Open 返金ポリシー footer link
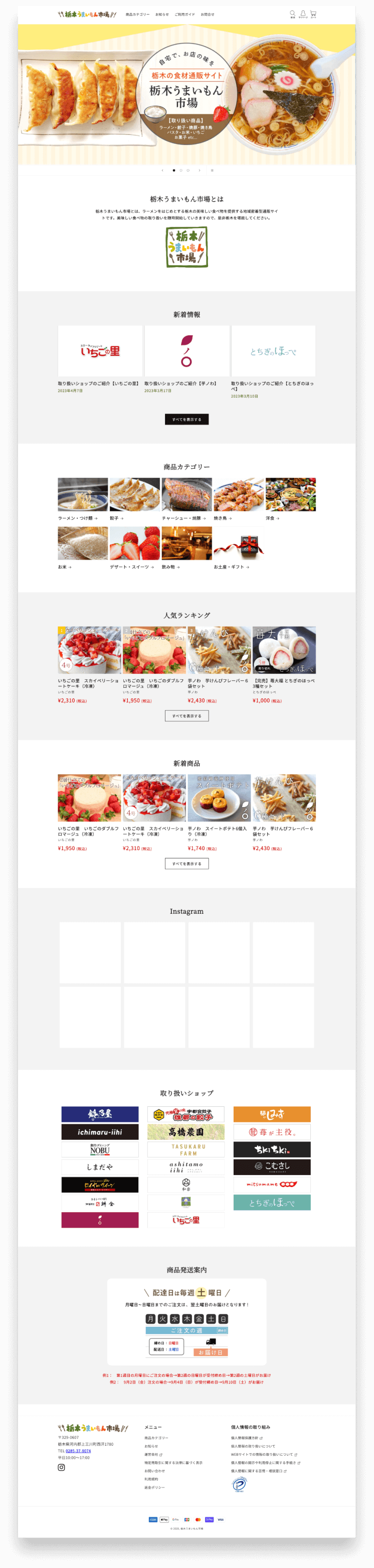The image size is (374, 1568). (155, 1487)
